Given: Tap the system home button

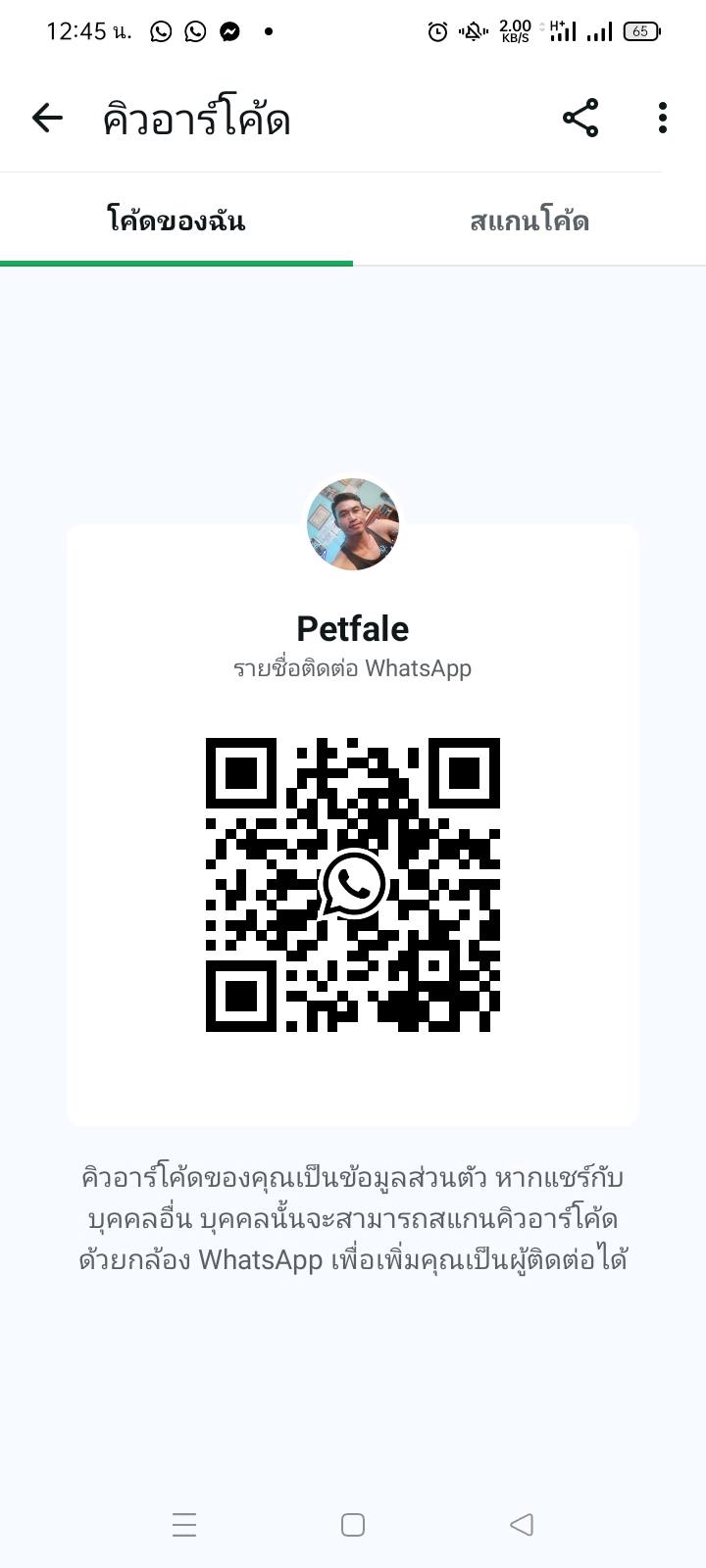Looking at the screenshot, I should [353, 1525].
